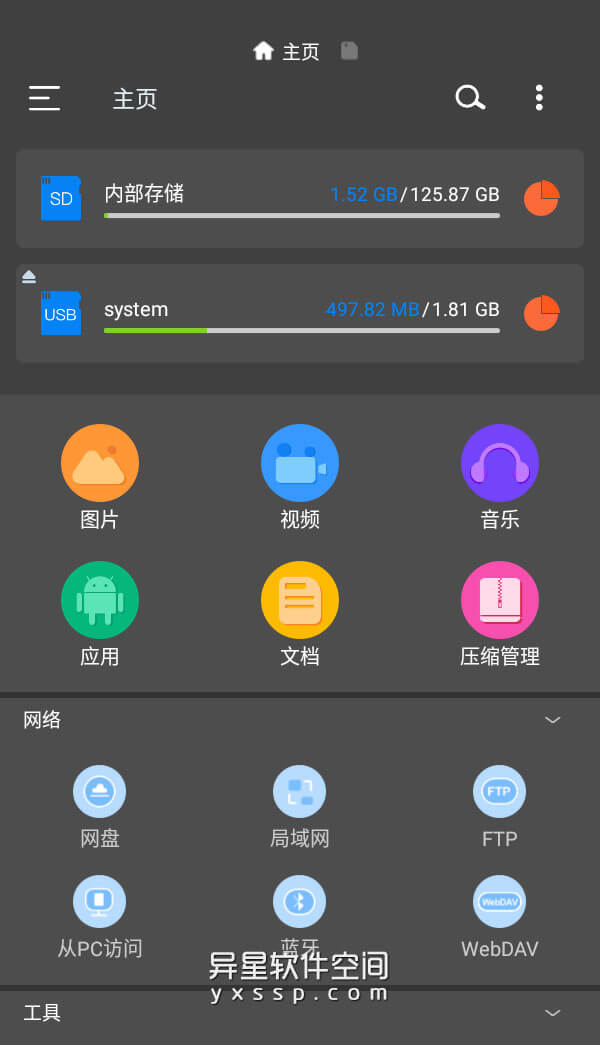Collapse the 网络 section
Screen dimensions: 600x1045
(x=552, y=720)
